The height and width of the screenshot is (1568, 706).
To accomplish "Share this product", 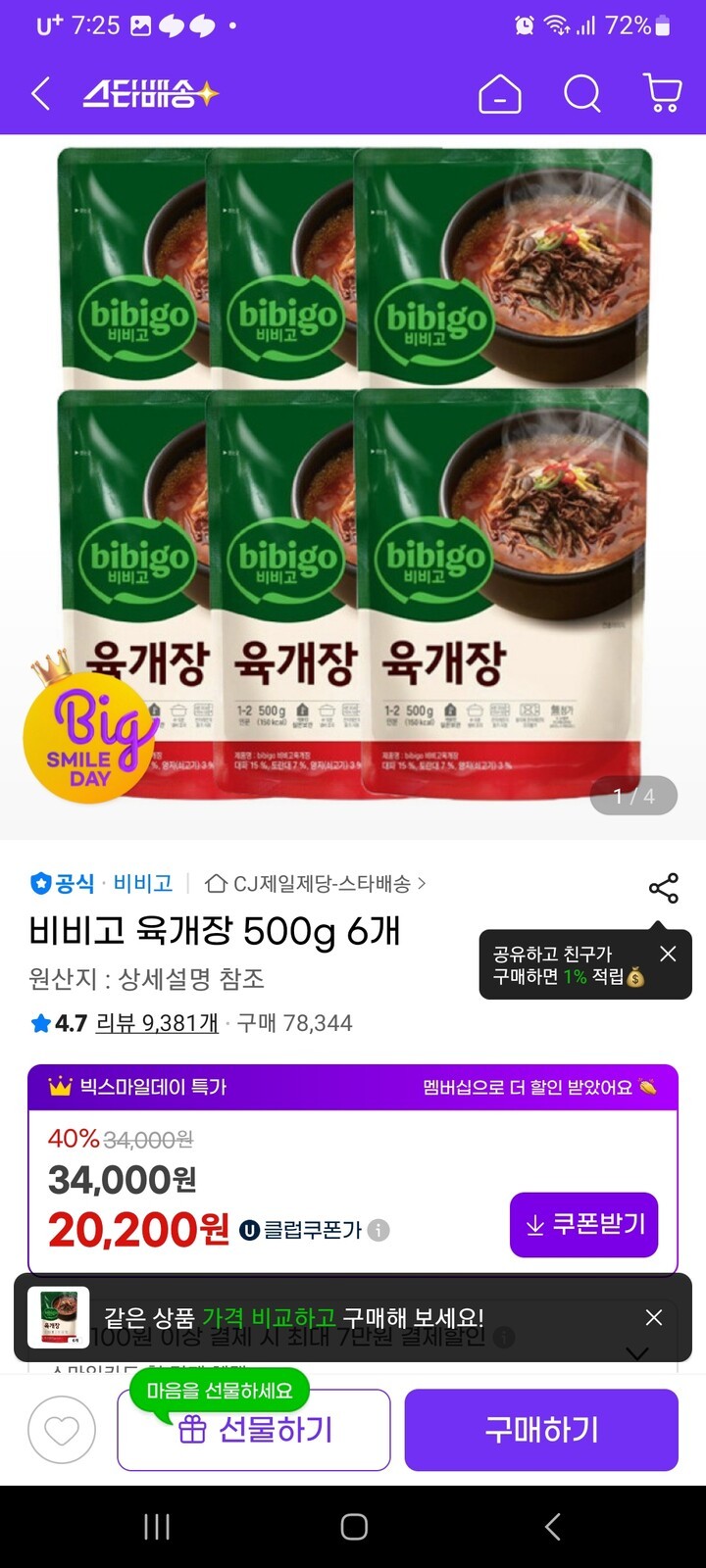I will 664,889.
